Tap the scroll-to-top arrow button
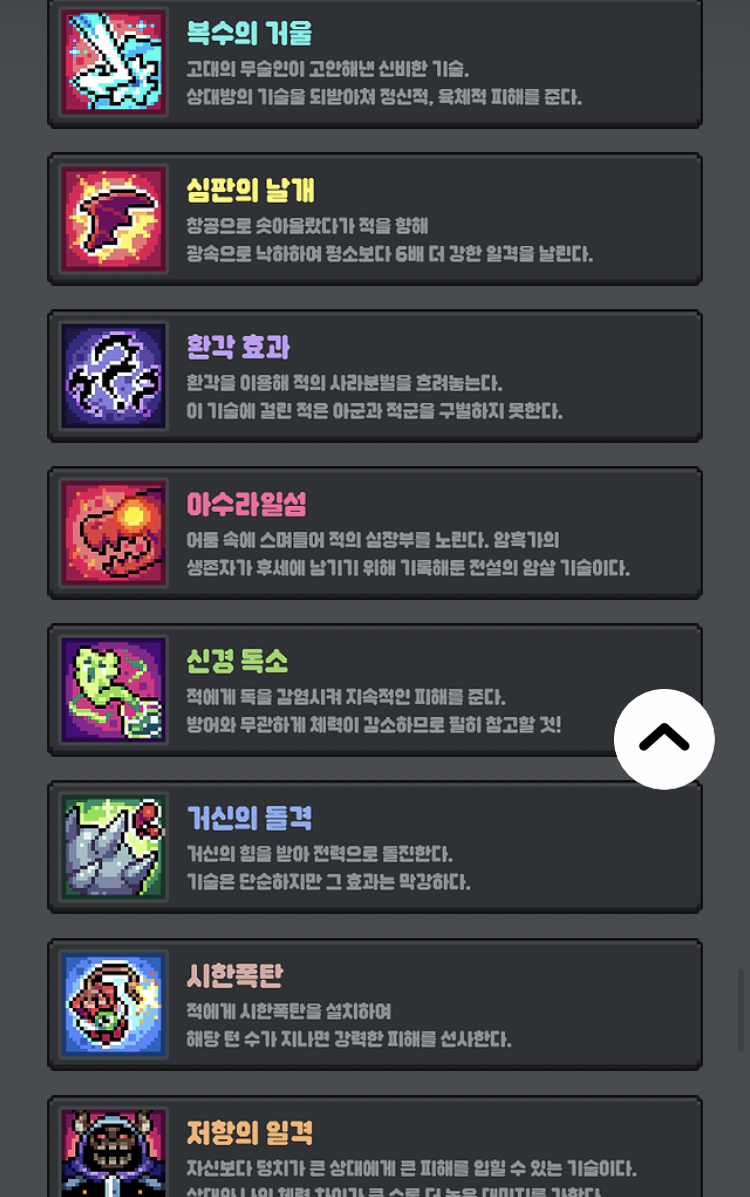Screen dimensions: 750x1197 point(664,739)
